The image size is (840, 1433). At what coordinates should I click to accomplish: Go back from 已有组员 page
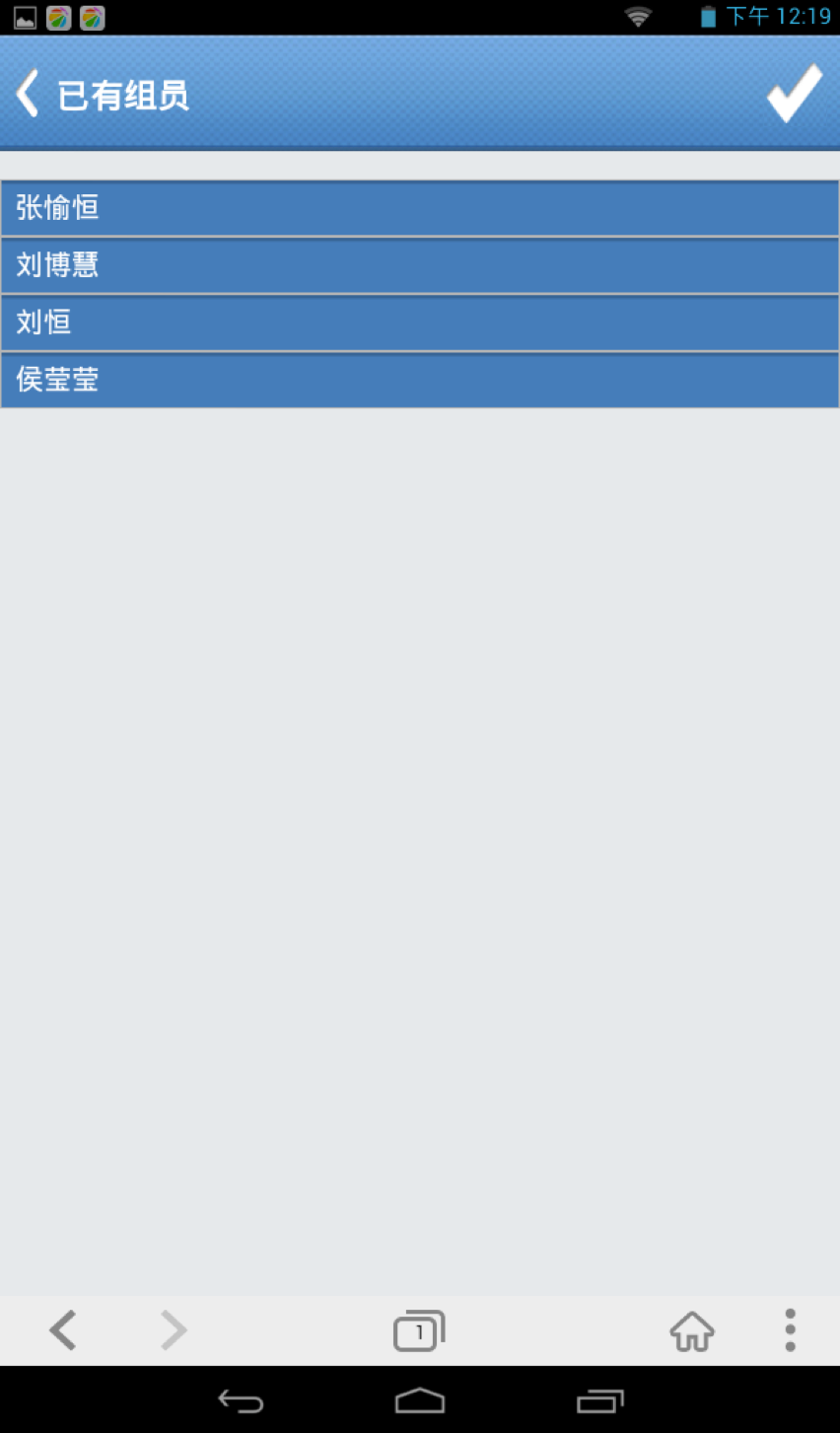pyautogui.click(x=28, y=94)
